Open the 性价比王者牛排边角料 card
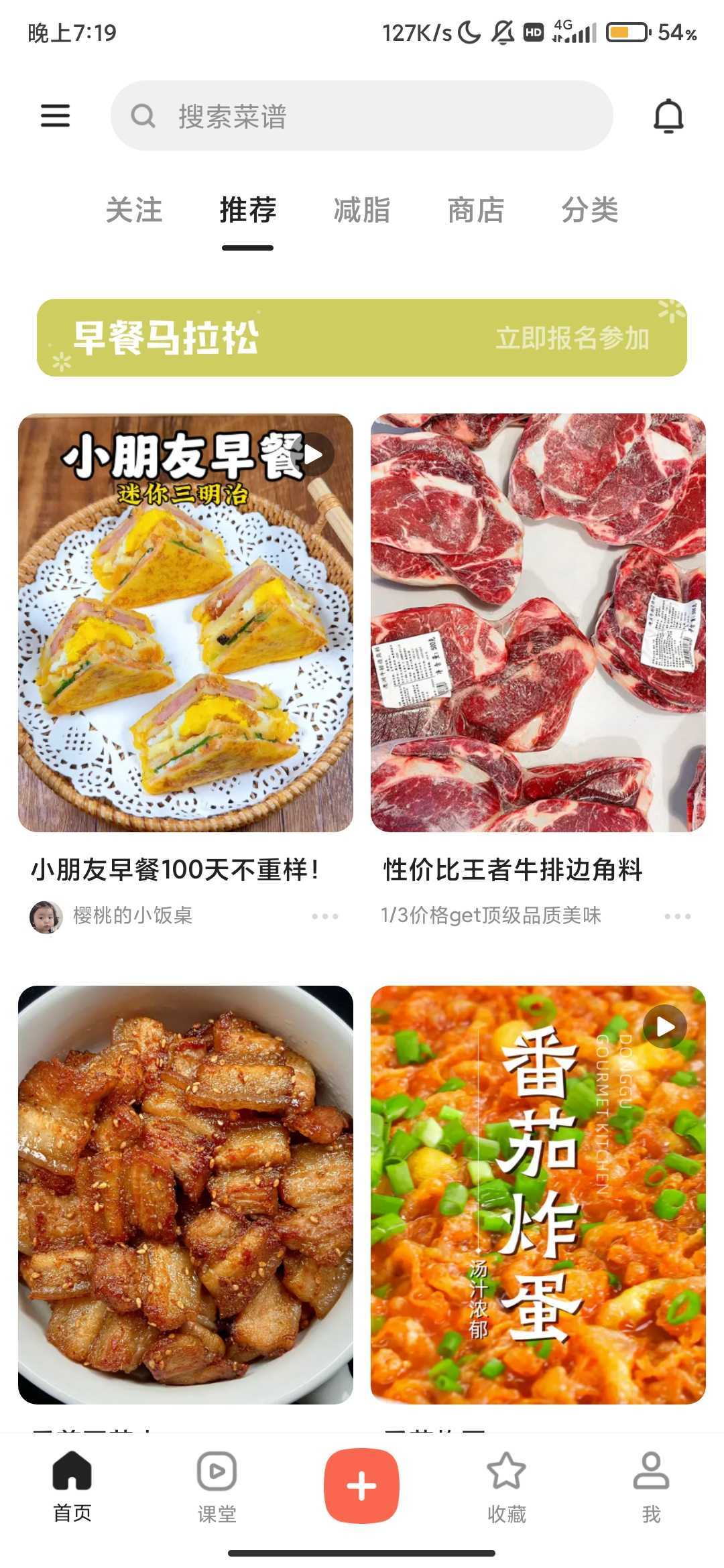Screen dimensions: 724x1568 coord(538,623)
